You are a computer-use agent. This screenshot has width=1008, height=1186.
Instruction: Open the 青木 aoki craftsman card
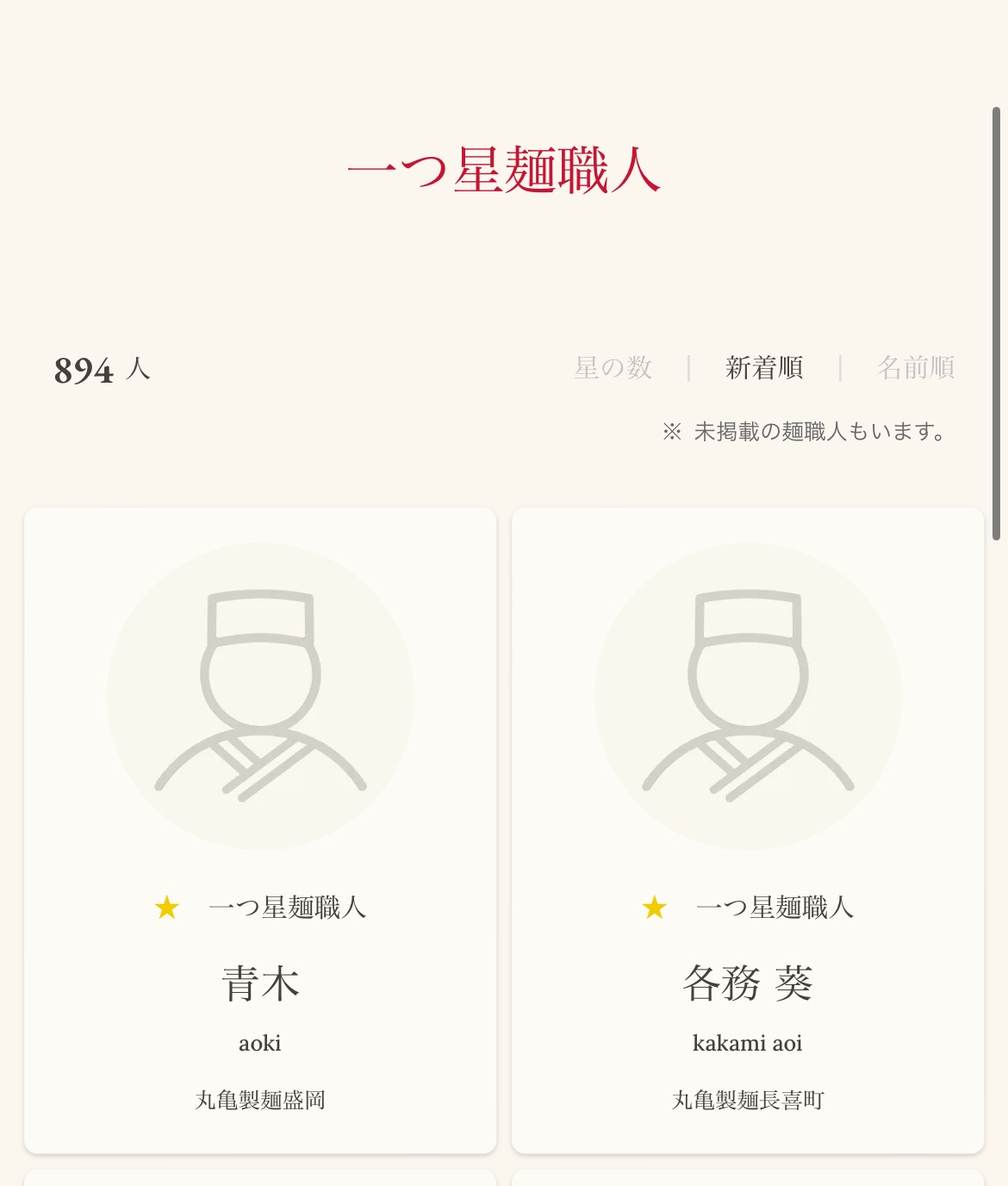pyautogui.click(x=260, y=829)
